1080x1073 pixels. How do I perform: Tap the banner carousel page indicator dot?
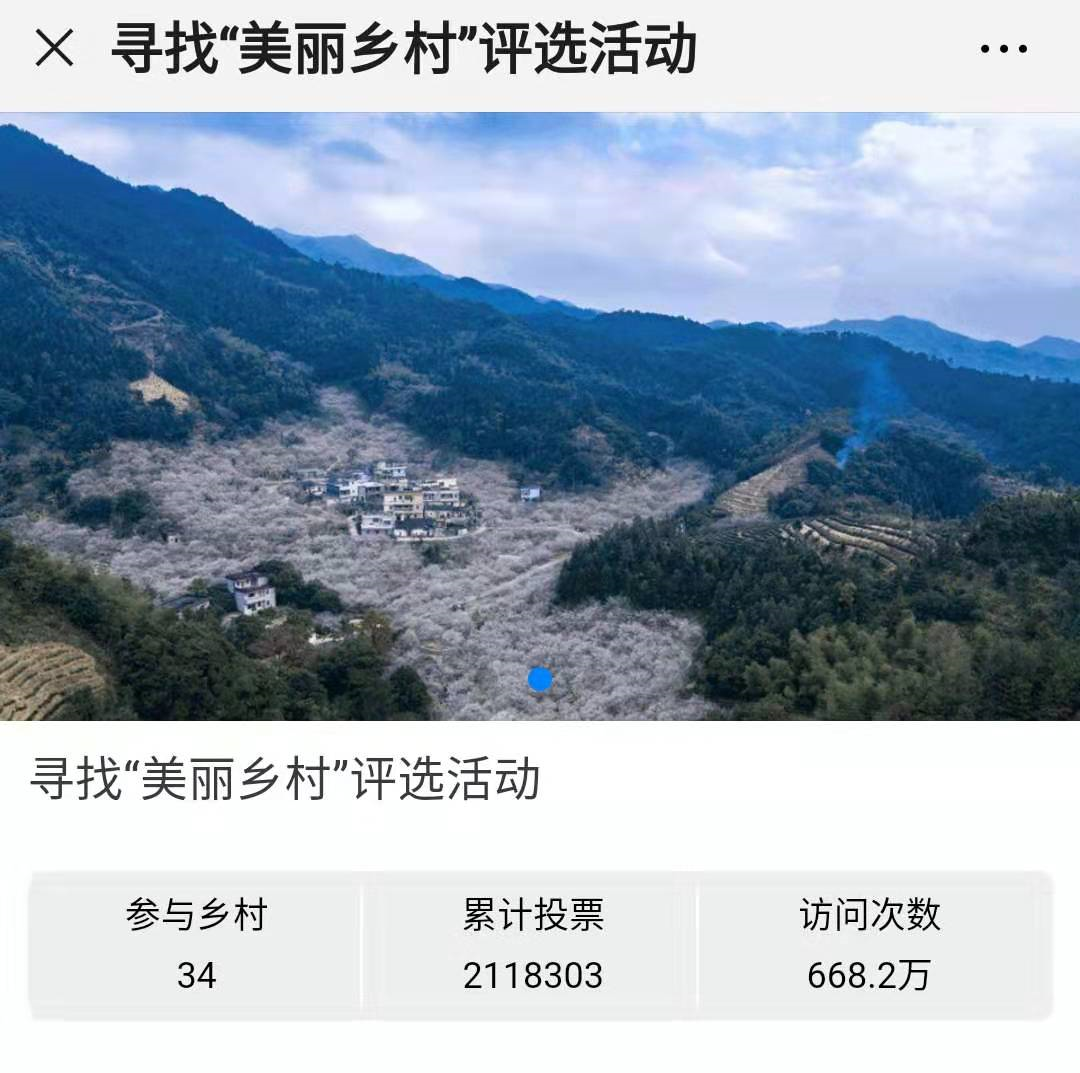pyautogui.click(x=540, y=680)
